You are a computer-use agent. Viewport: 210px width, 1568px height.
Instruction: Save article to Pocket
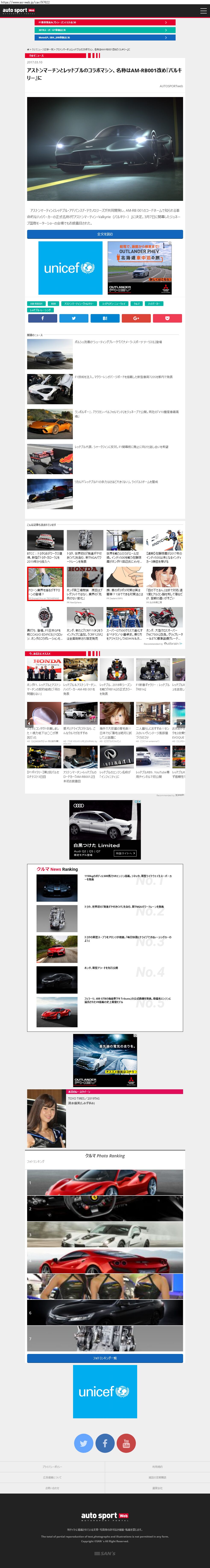167,318
